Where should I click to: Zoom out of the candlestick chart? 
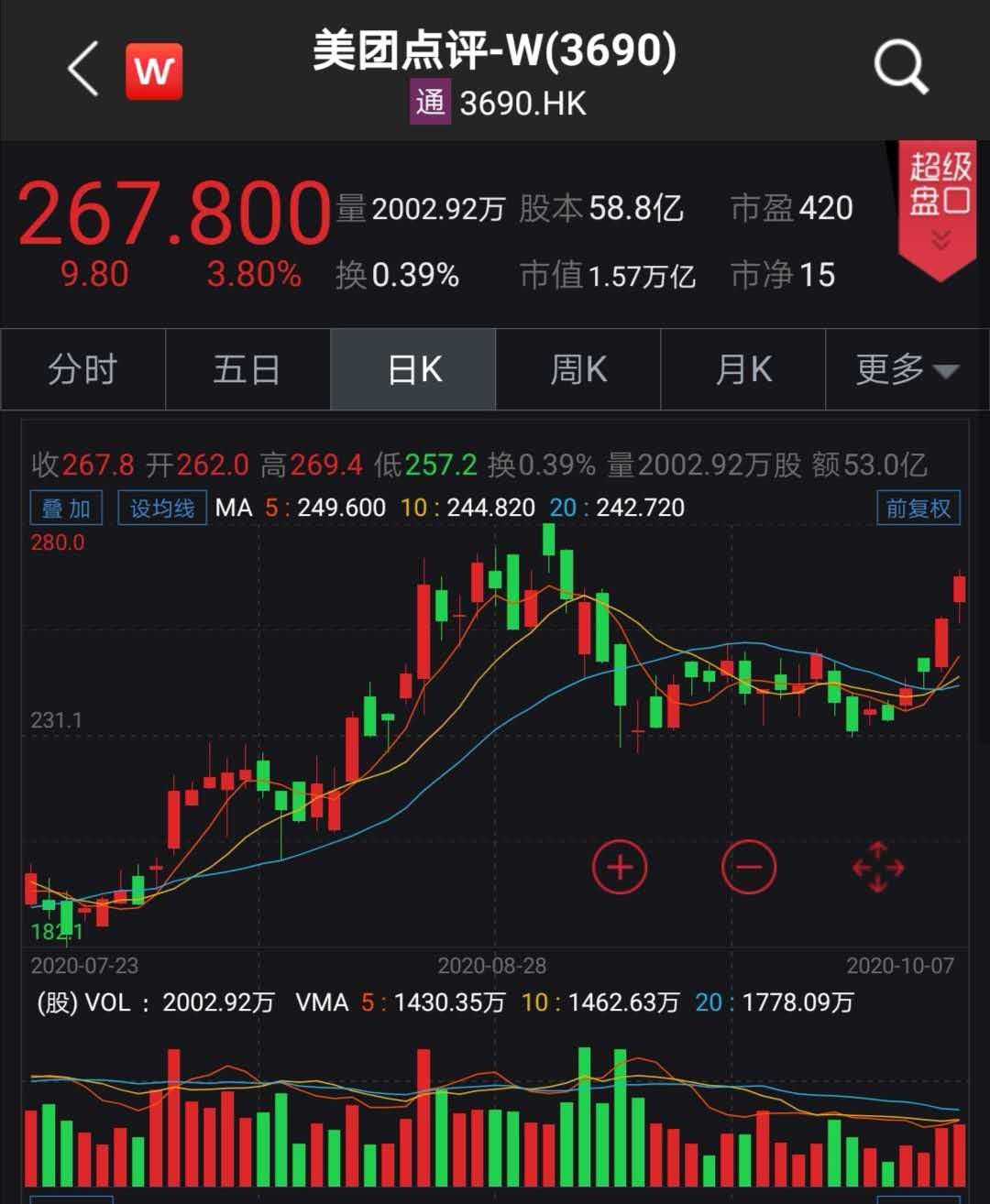click(750, 866)
